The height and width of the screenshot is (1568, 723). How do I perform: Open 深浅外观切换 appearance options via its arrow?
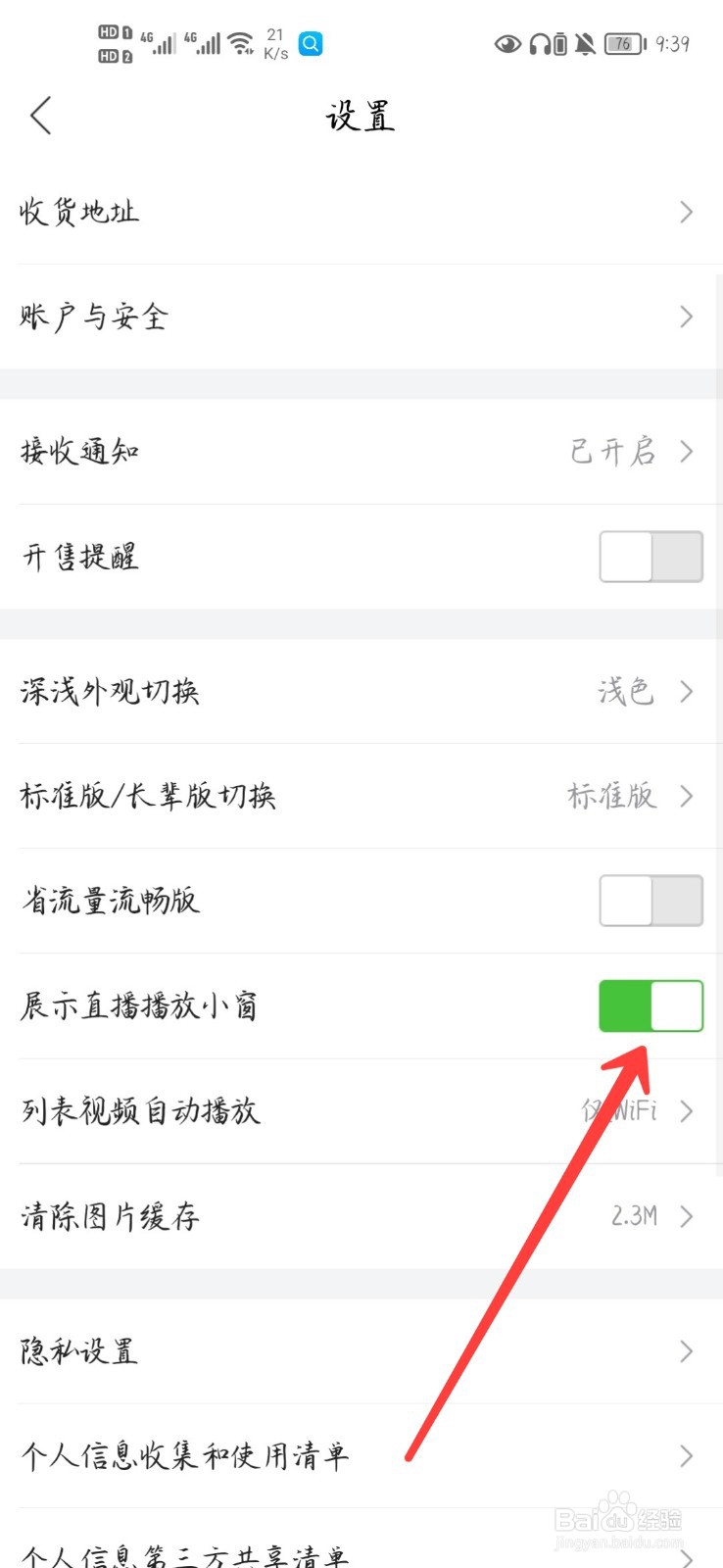pos(686,692)
